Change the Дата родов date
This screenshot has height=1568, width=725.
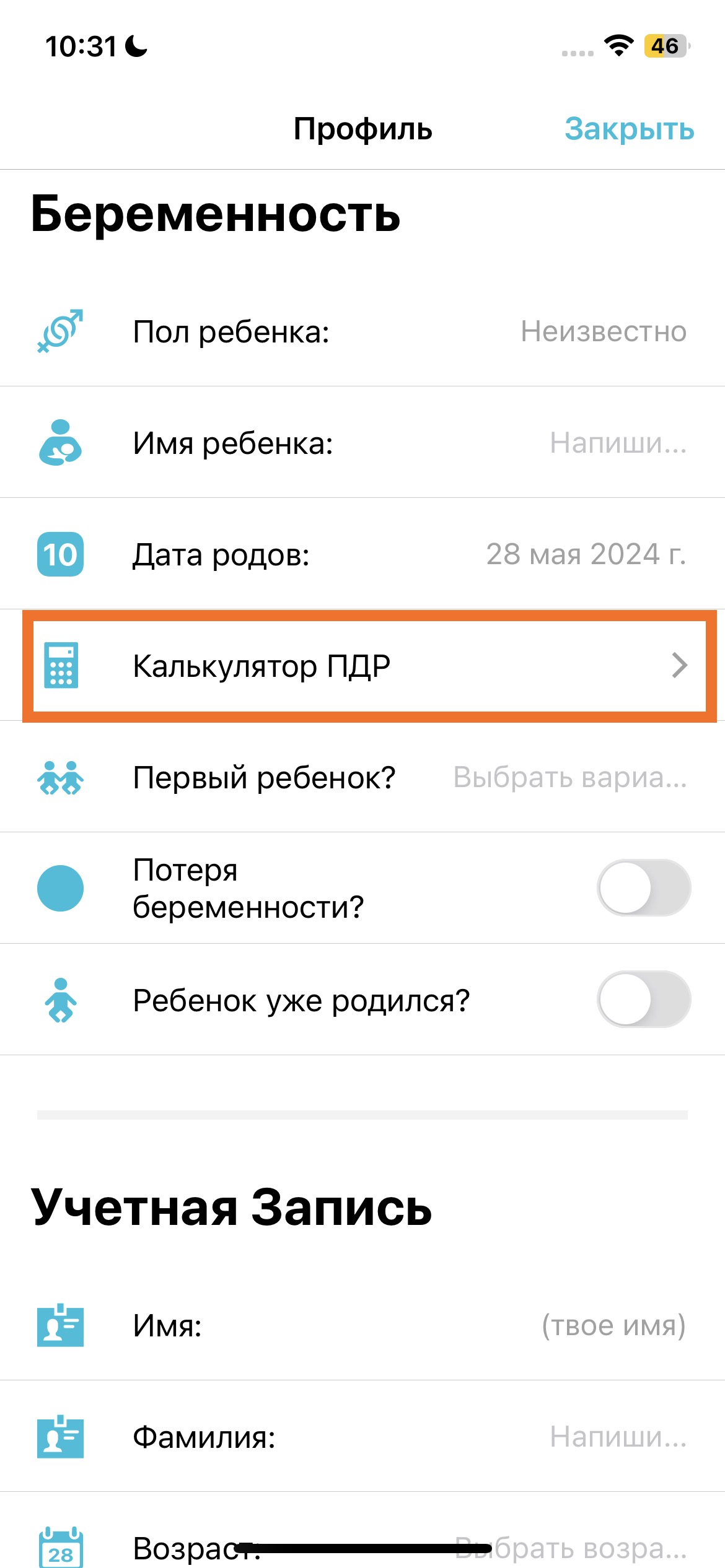pos(585,554)
